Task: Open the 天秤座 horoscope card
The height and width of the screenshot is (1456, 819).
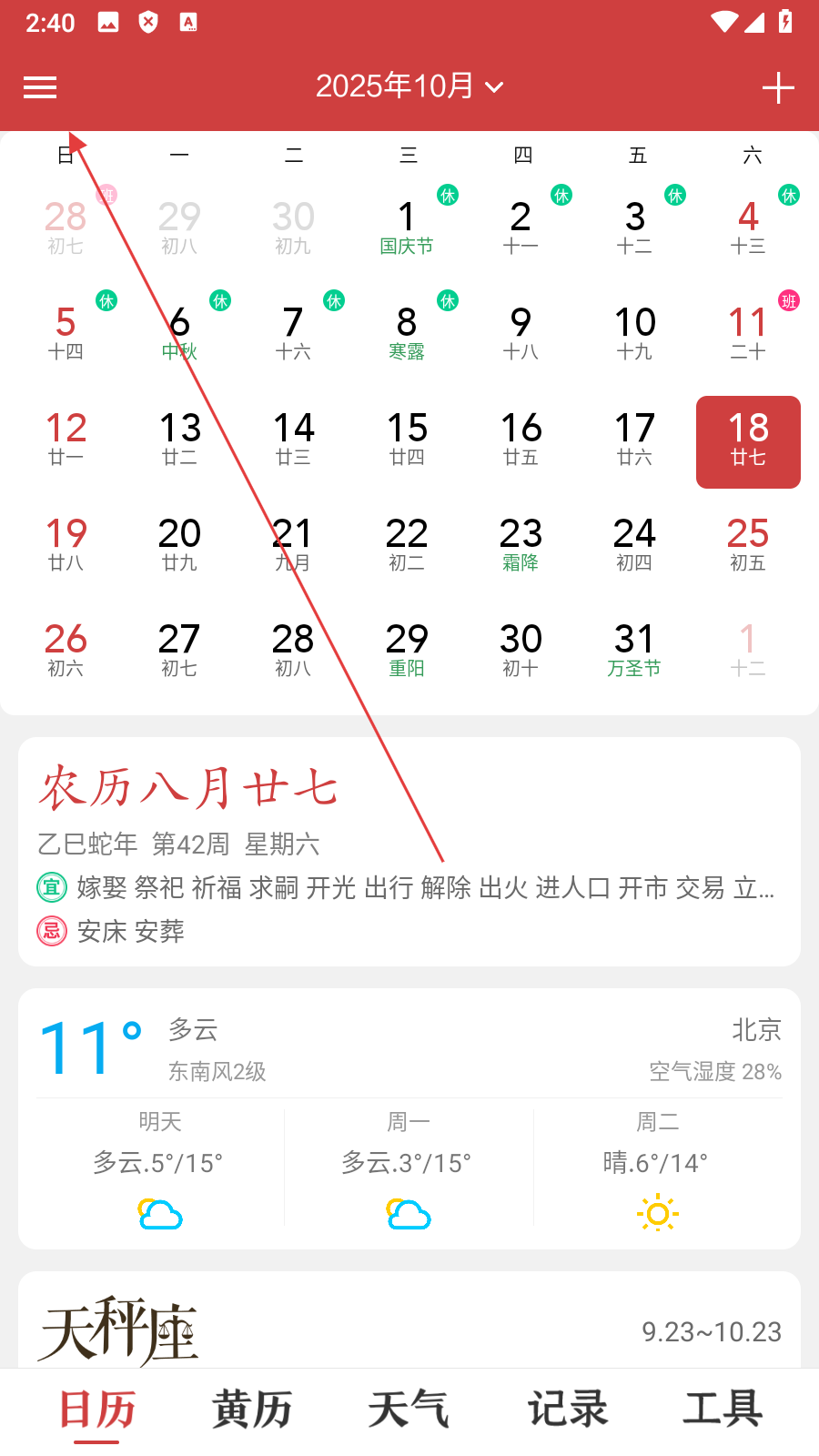Action: click(409, 1324)
